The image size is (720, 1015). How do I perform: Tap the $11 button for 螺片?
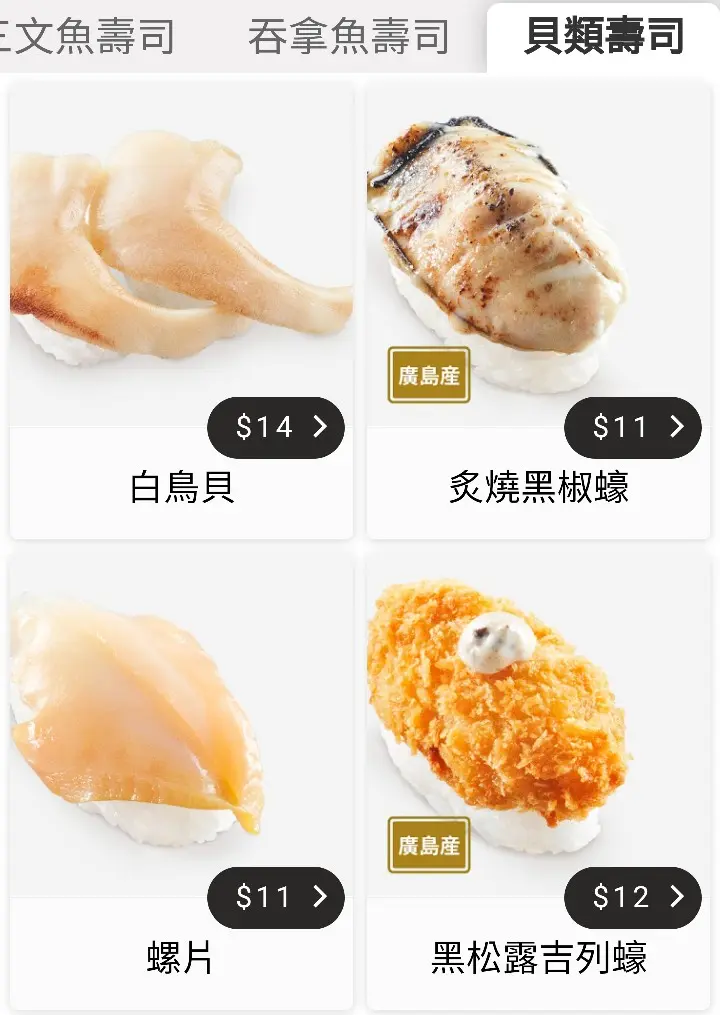tap(276, 897)
